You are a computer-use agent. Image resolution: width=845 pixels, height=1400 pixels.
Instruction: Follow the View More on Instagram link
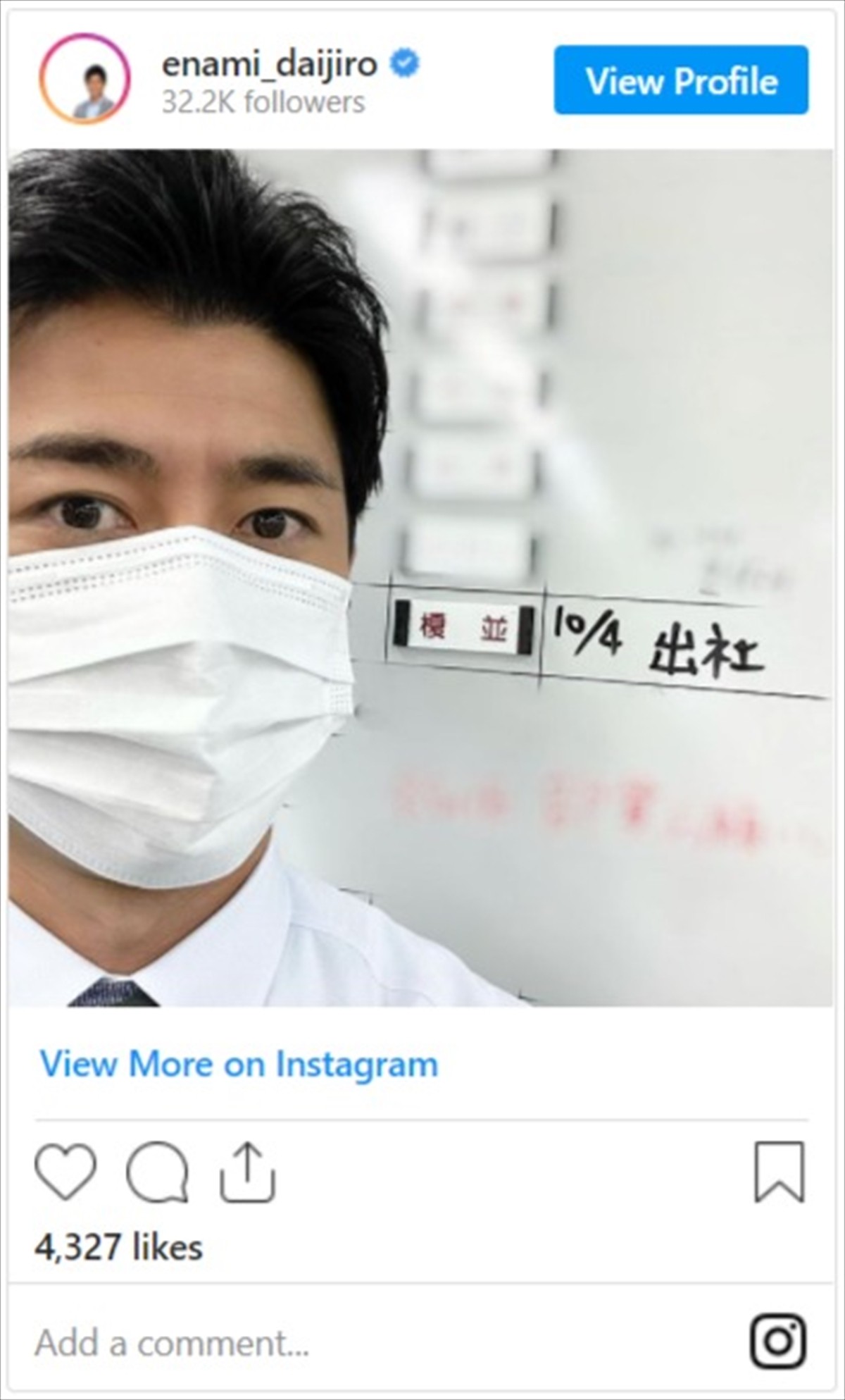[x=239, y=1064]
